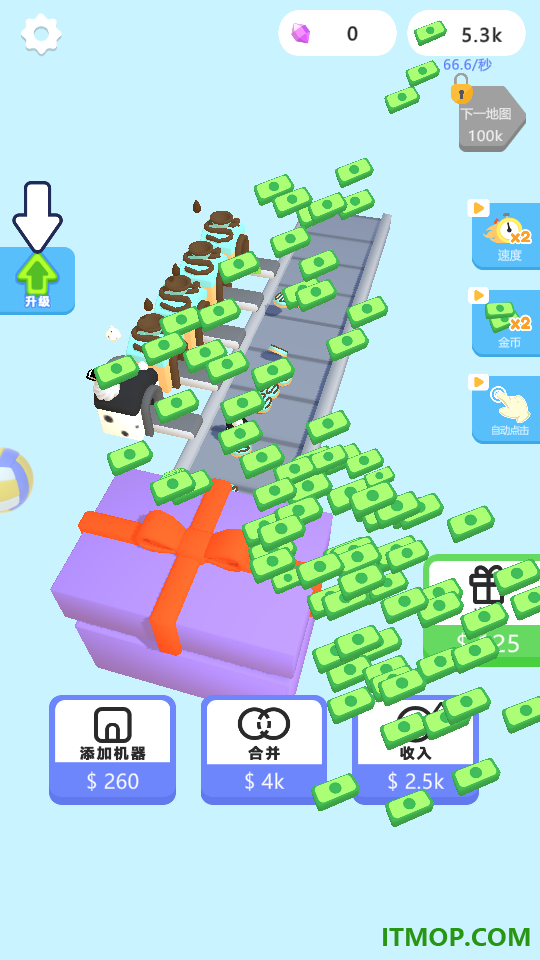Open the settings gear
The image size is (540, 960).
point(41,34)
